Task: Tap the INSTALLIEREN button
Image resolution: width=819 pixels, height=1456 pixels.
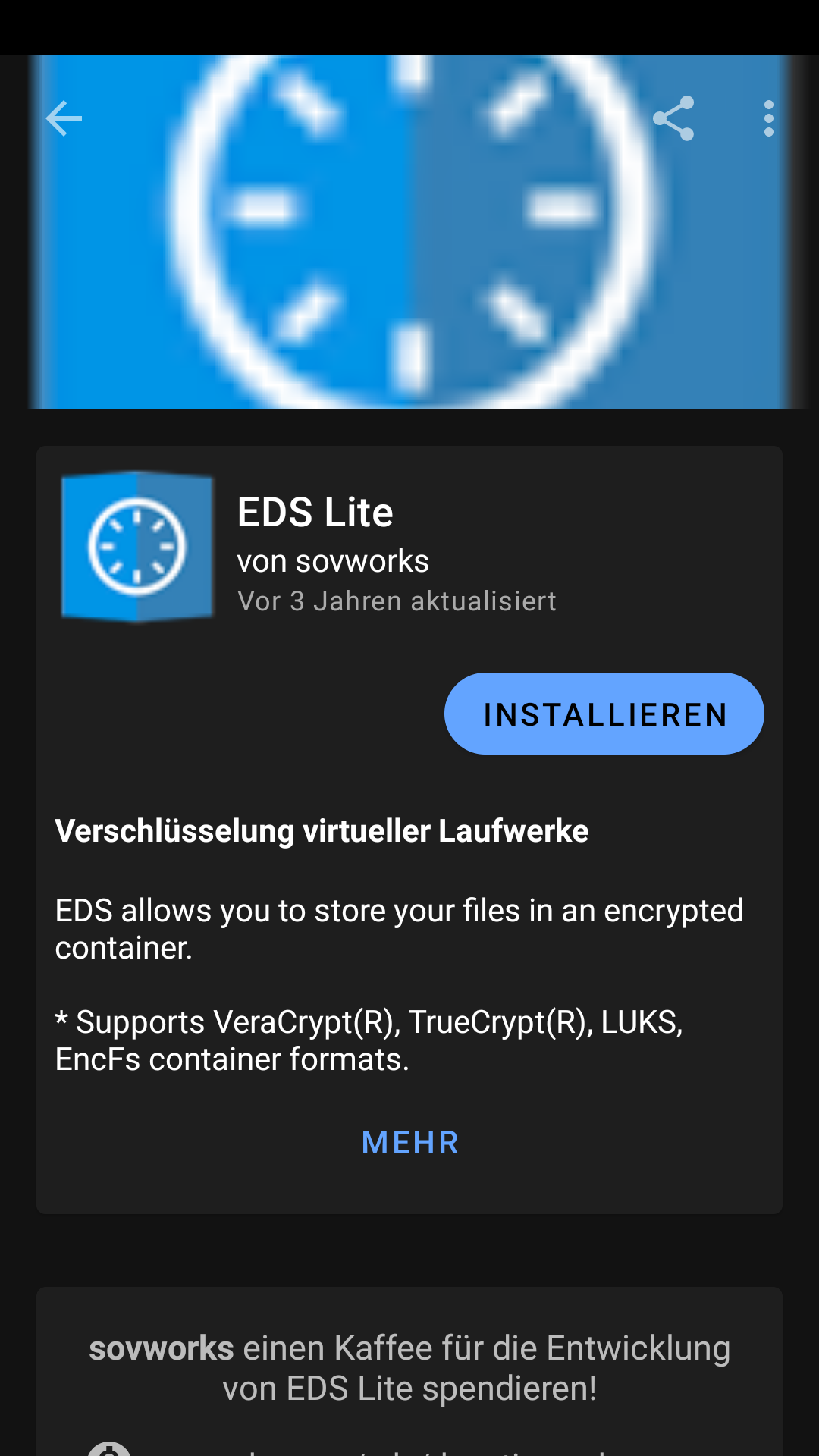Action: [x=604, y=714]
